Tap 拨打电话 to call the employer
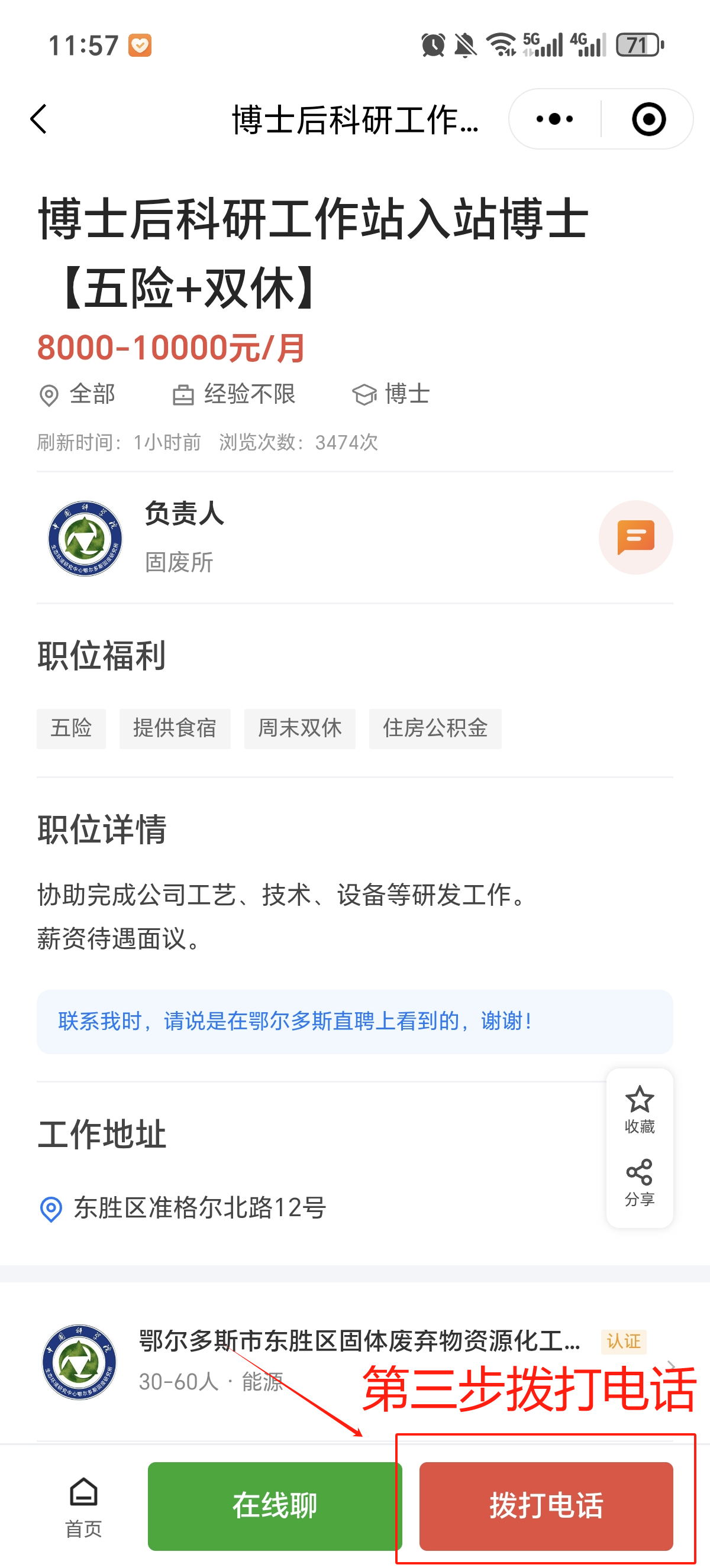Viewport: 710px width, 1568px height. pos(546,1506)
